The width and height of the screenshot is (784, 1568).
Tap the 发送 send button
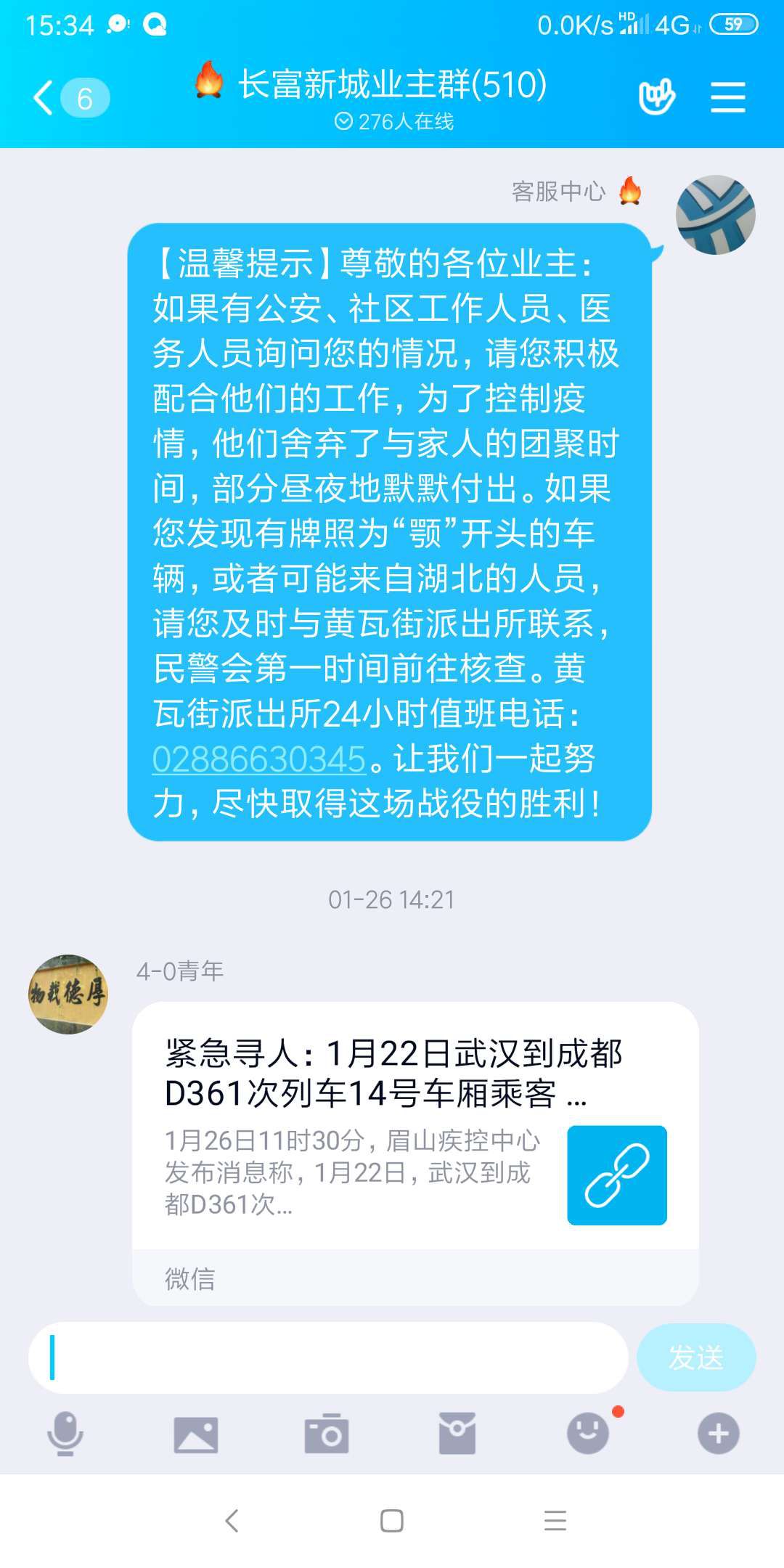(x=695, y=1357)
